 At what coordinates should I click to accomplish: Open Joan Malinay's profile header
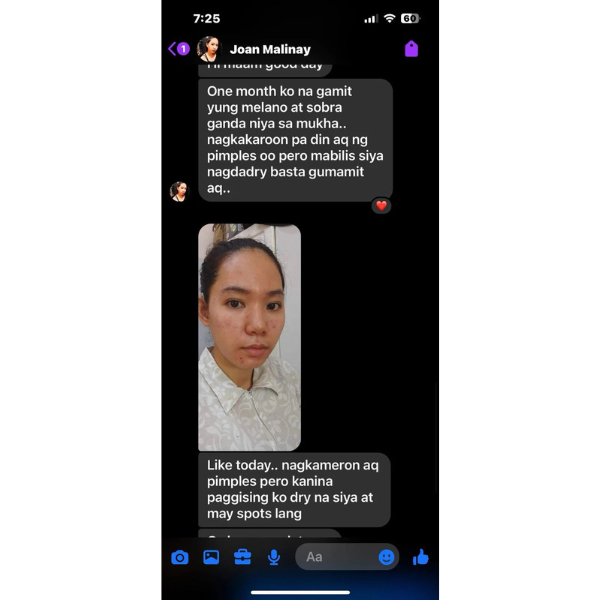(268, 49)
